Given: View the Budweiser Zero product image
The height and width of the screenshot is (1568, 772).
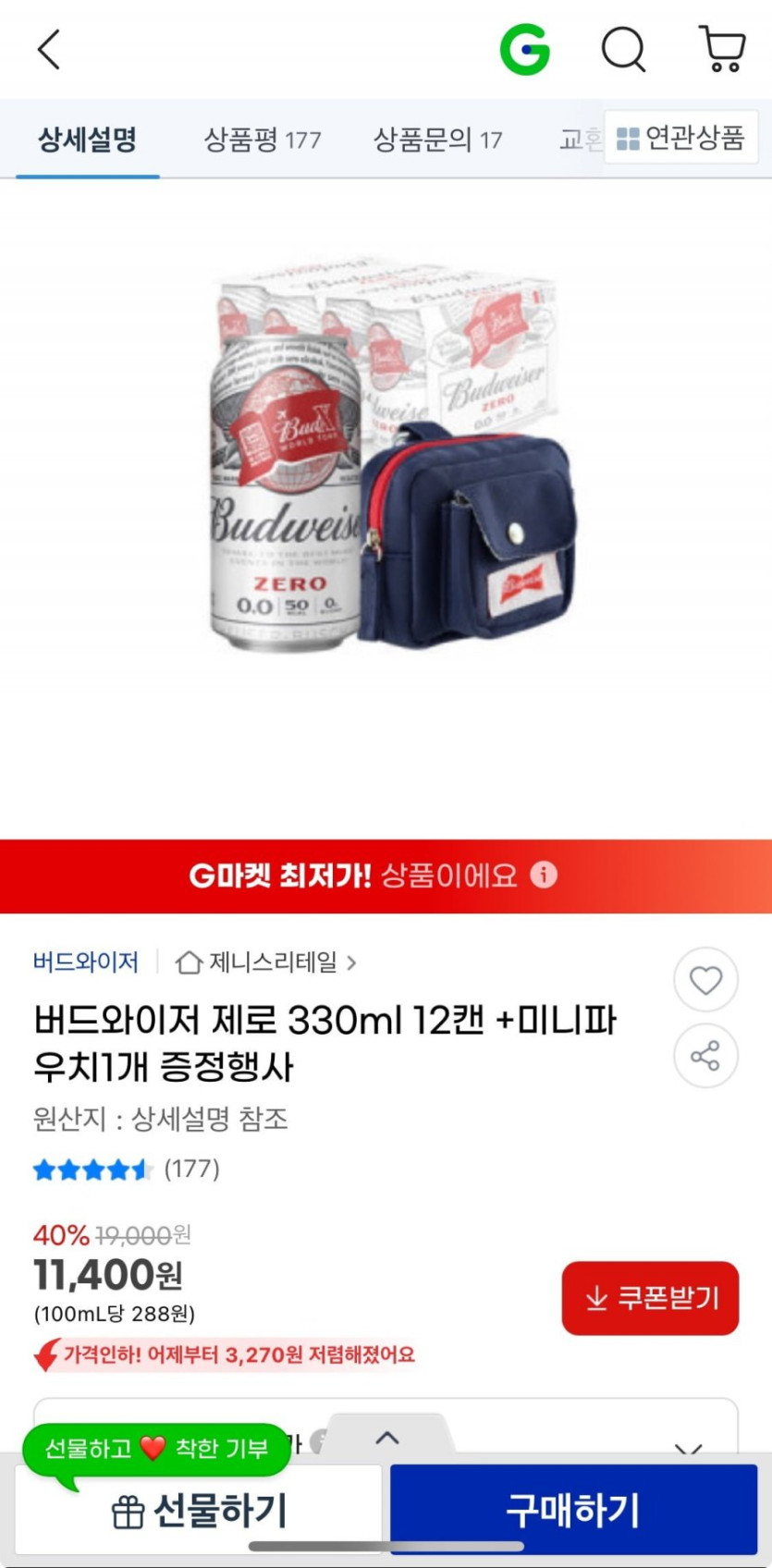Looking at the screenshot, I should pyautogui.click(x=386, y=453).
